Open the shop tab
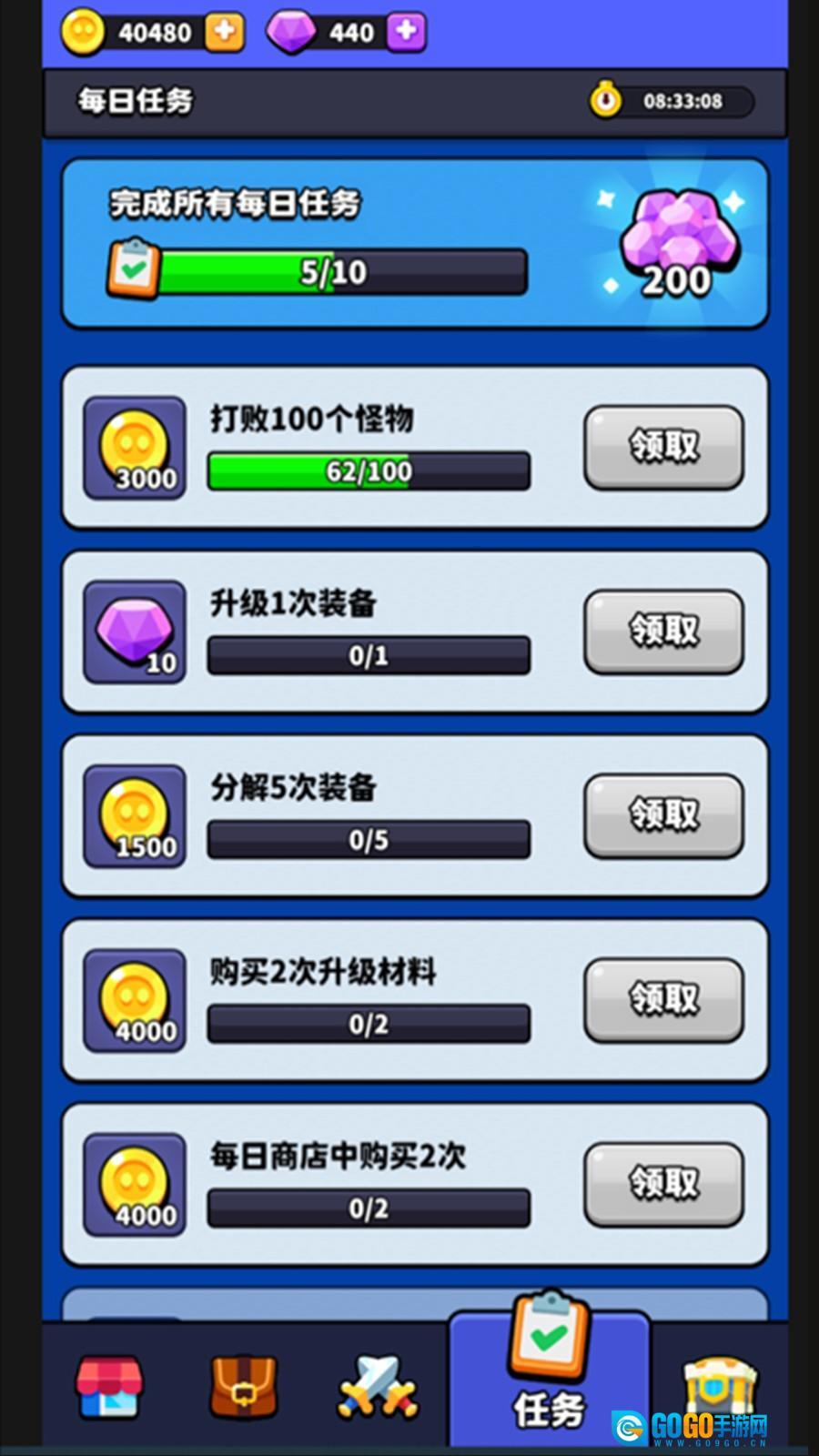The image size is (819, 1456). (109, 1387)
